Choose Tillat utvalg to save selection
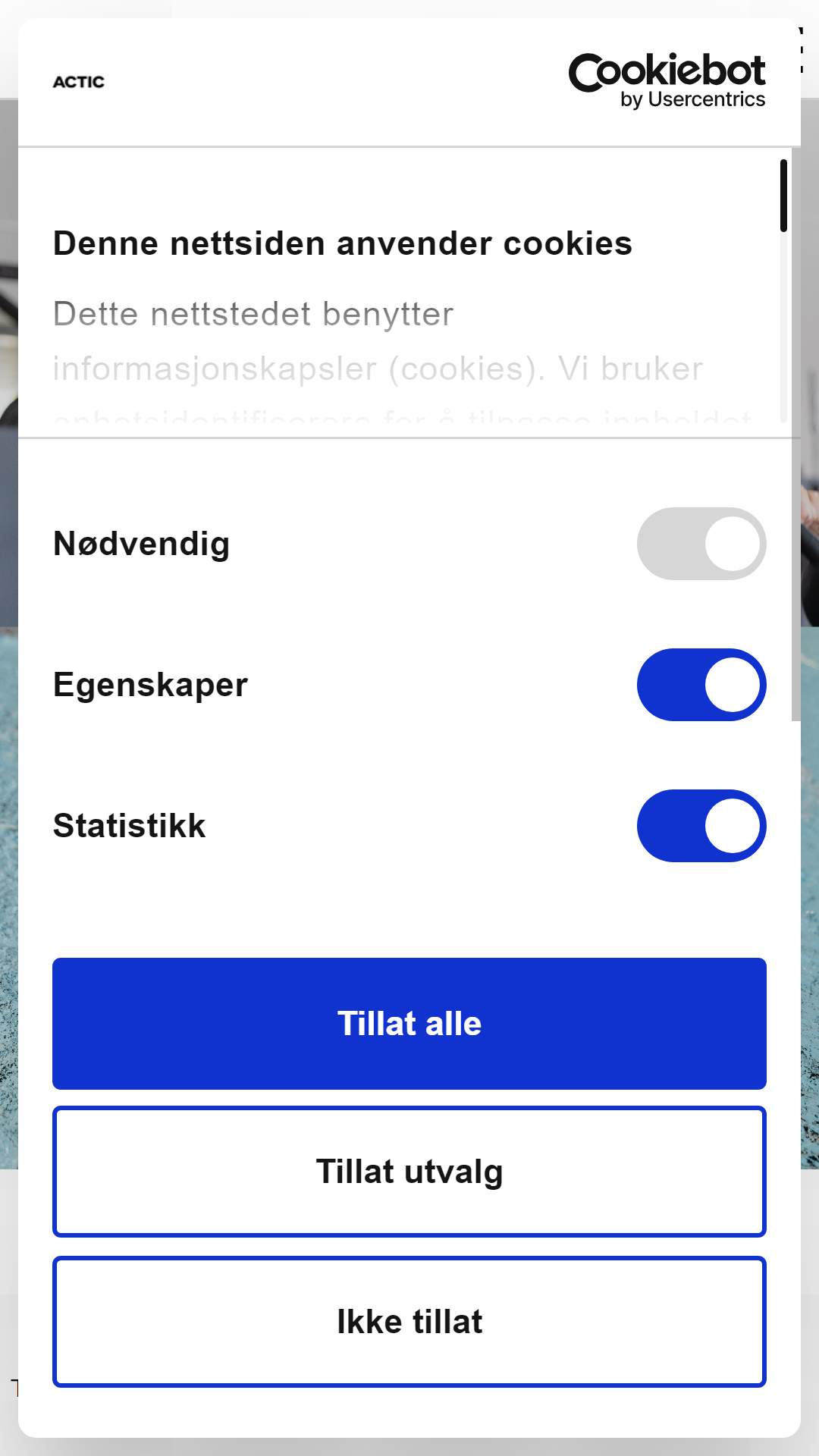The height and width of the screenshot is (1456, 819). pos(409,1172)
